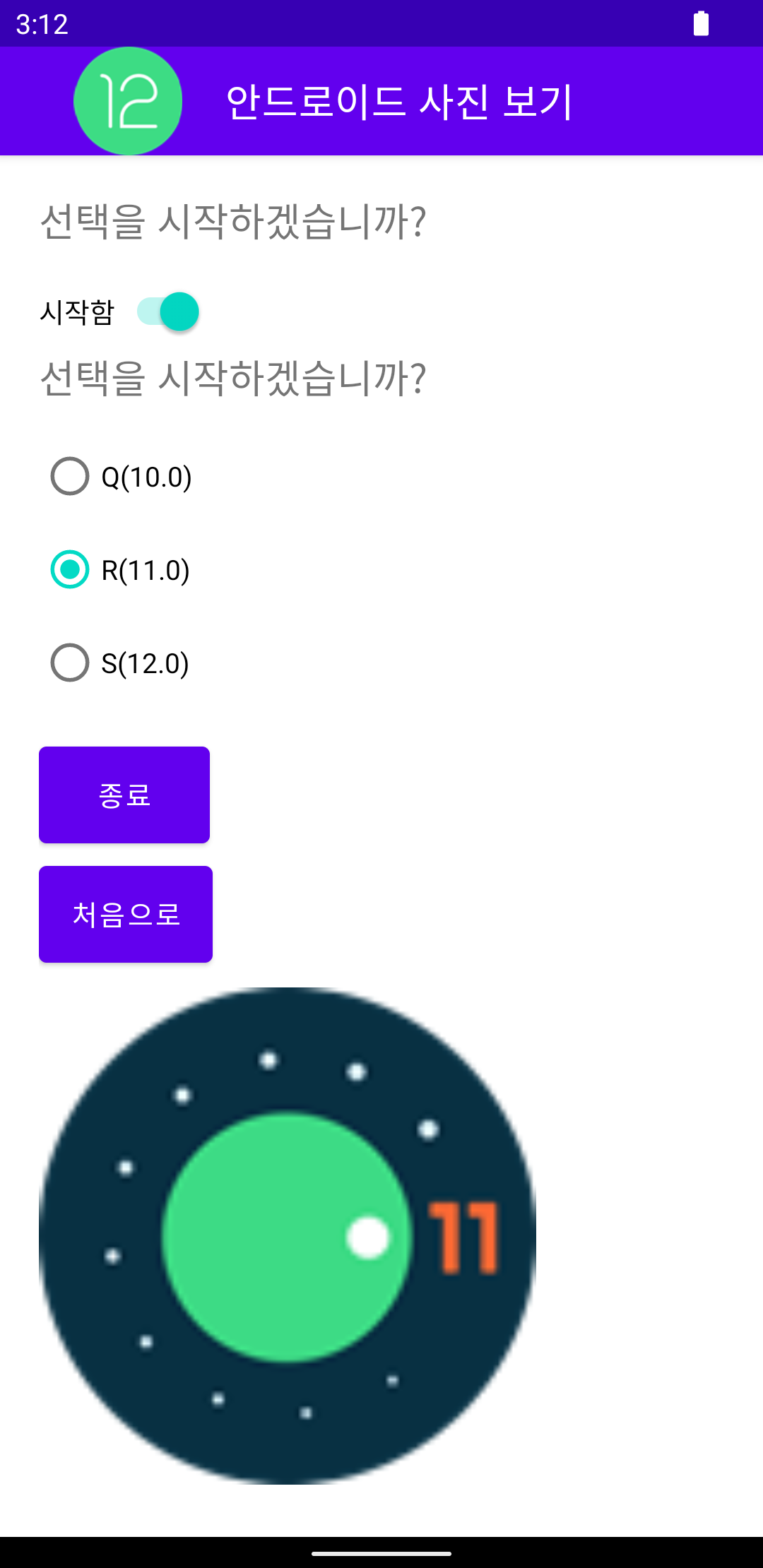Select the S(12.0) radio button

[69, 663]
